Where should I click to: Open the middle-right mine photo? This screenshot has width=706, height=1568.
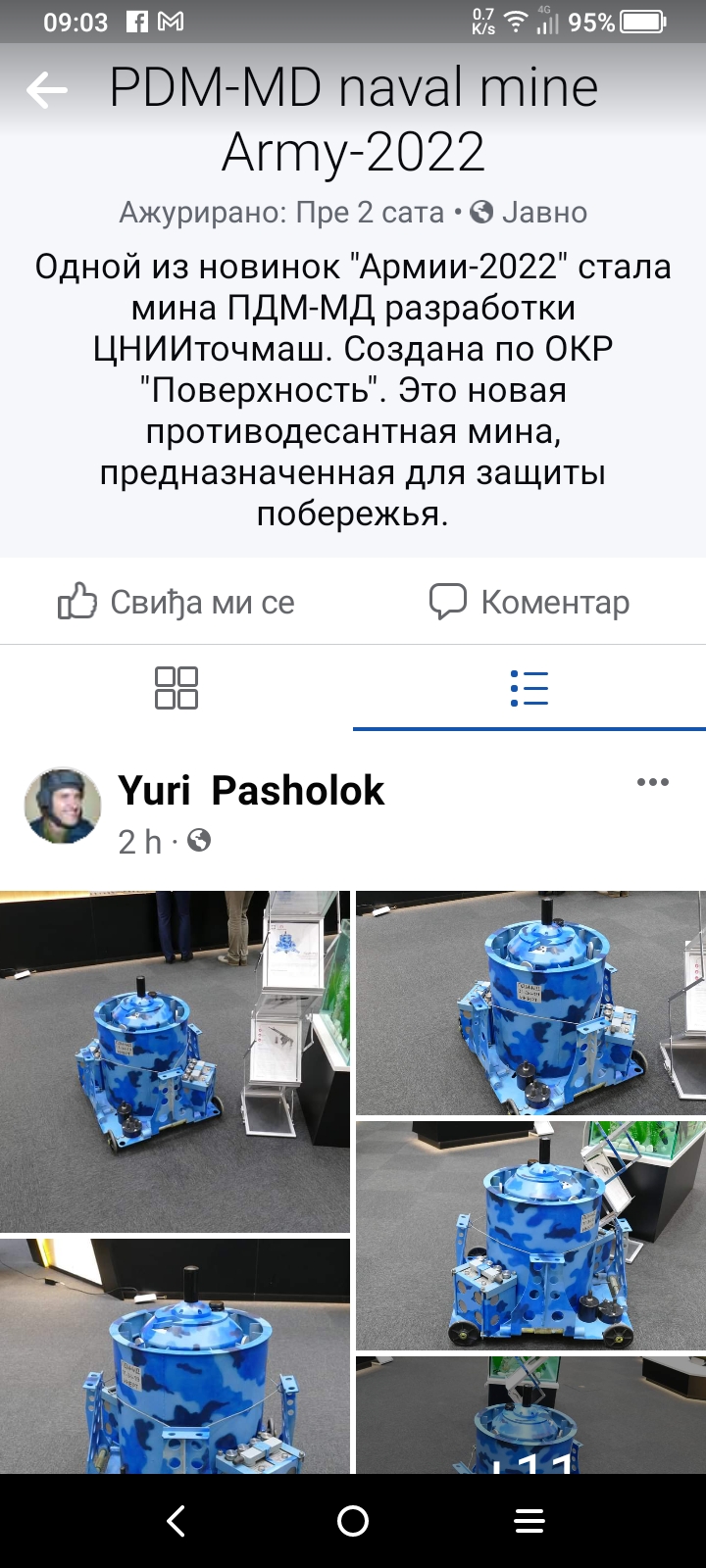(x=530, y=1235)
